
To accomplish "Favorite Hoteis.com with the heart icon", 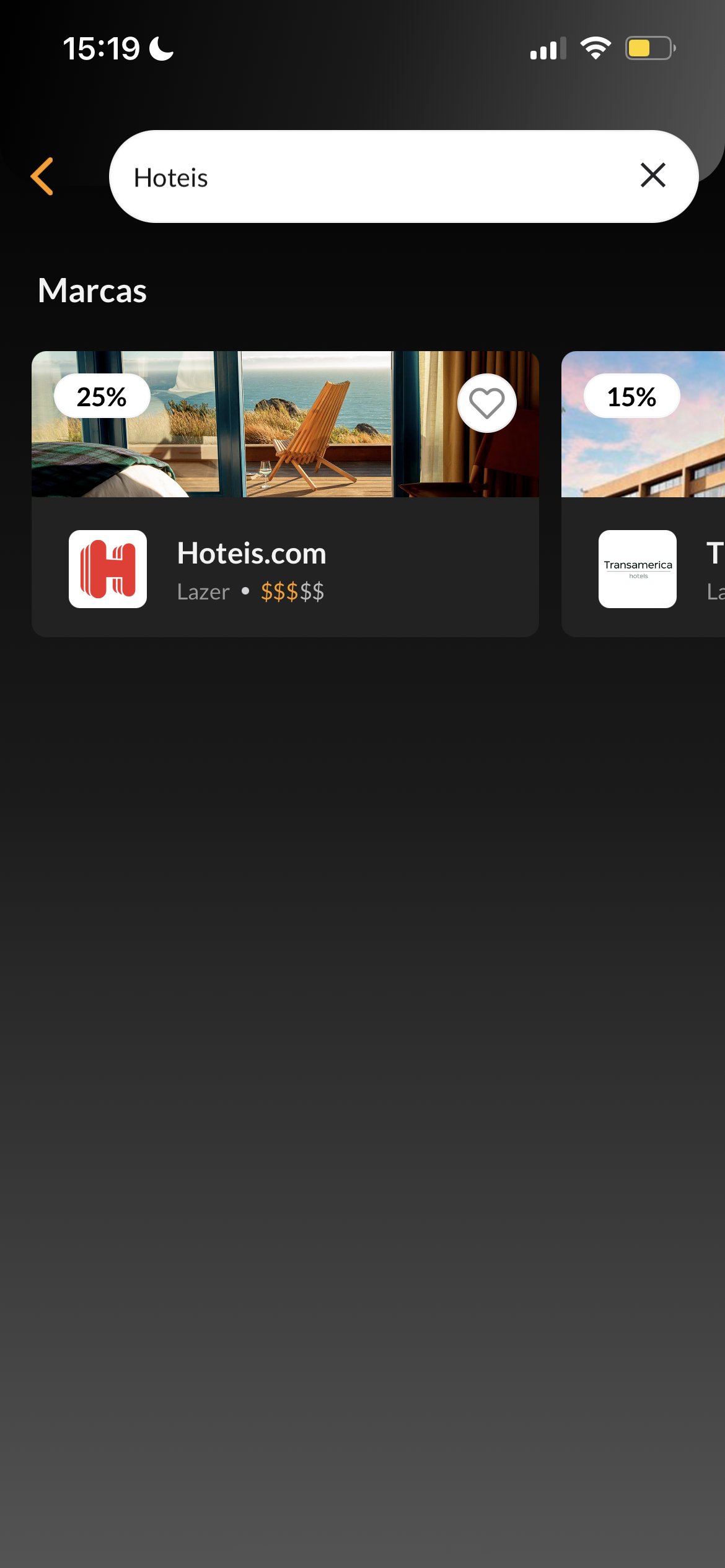I will point(486,403).
